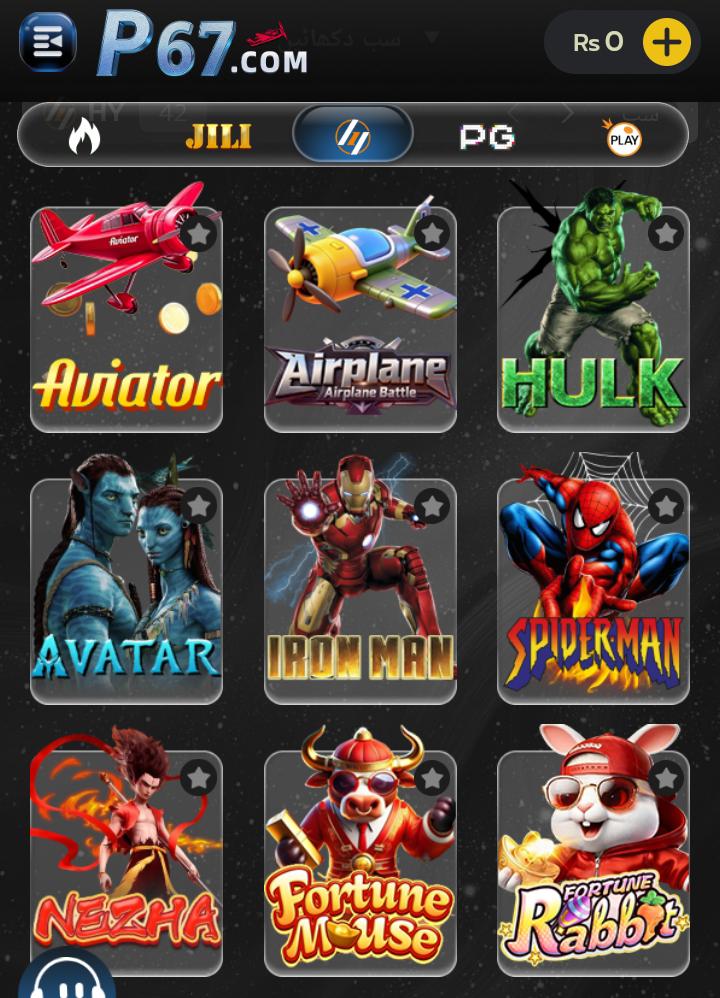The image size is (720, 998).
Task: Switch to the hot games flame tab
Action: click(x=85, y=136)
